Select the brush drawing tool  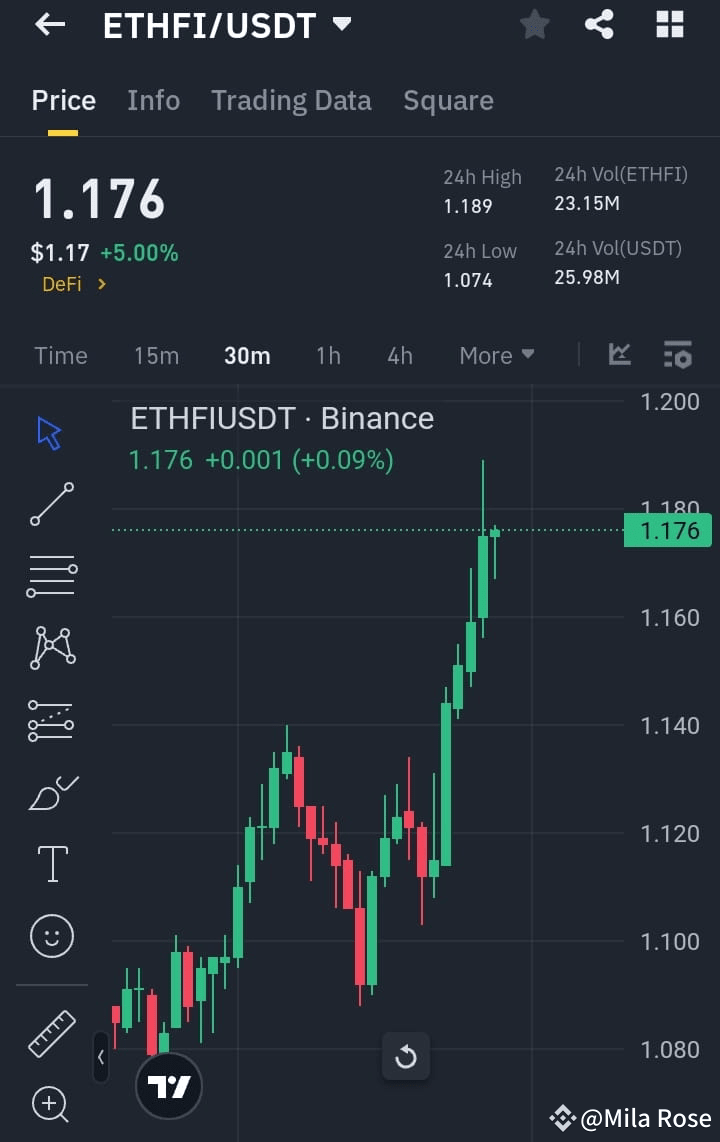[50, 791]
